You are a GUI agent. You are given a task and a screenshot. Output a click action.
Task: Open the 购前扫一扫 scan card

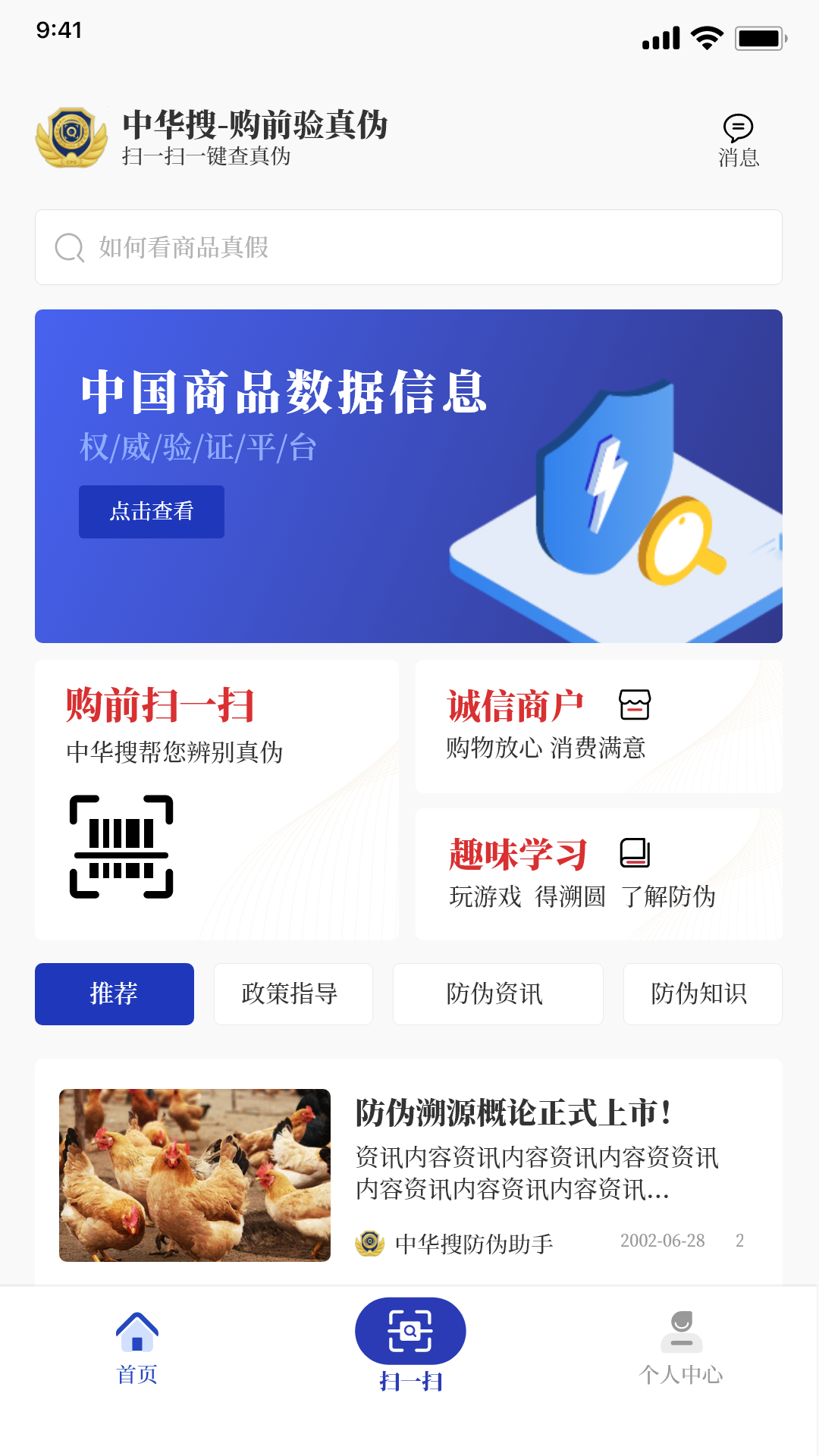pyautogui.click(x=217, y=799)
